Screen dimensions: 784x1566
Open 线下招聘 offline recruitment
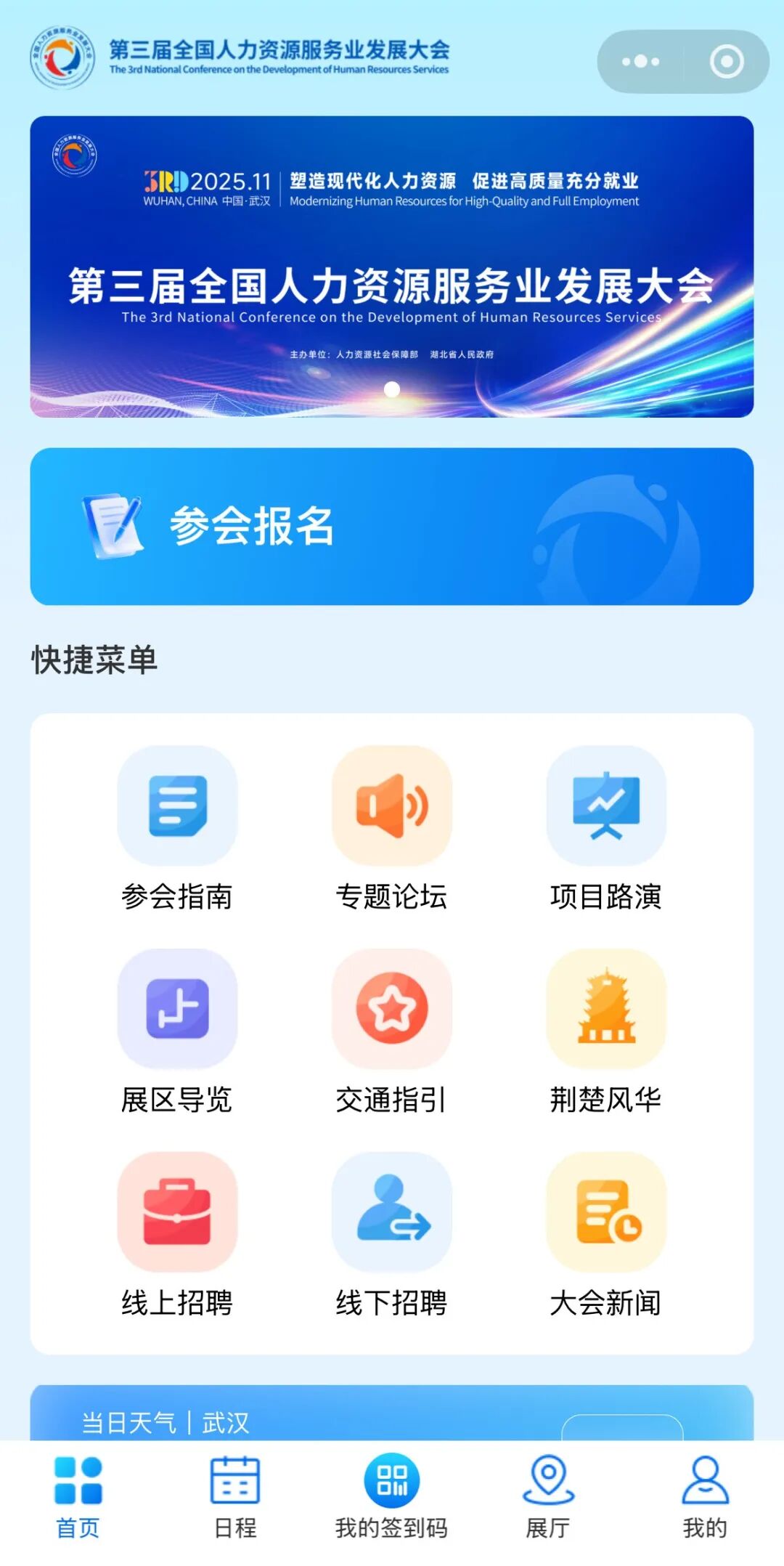coord(392,1235)
